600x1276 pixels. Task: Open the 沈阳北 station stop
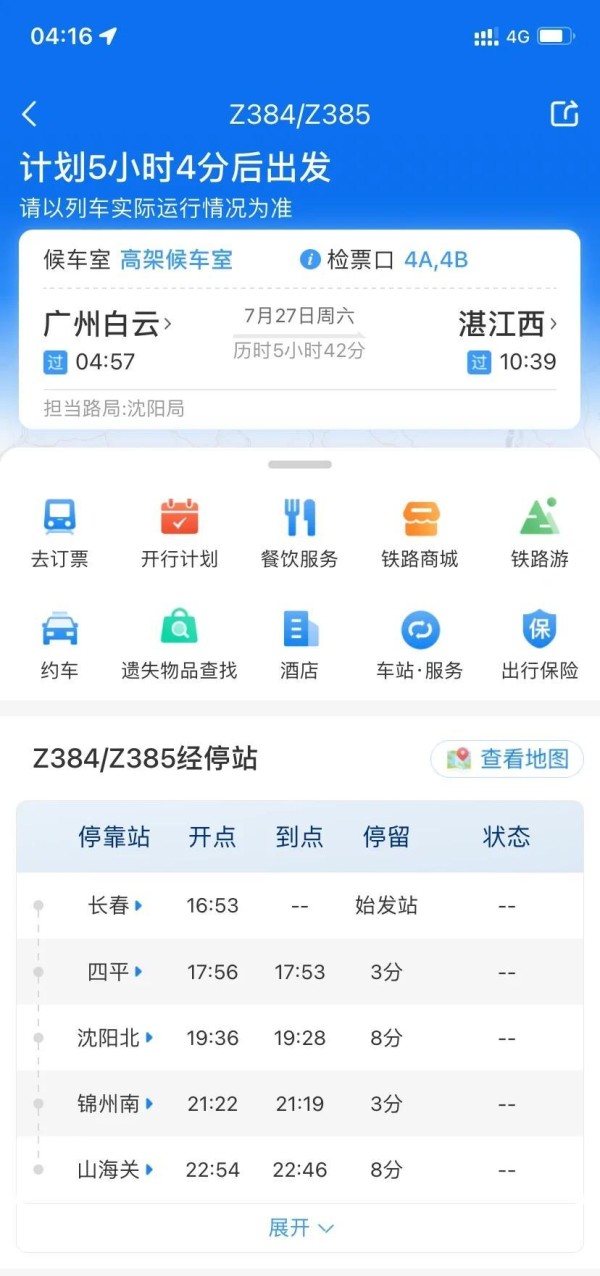(115, 1037)
